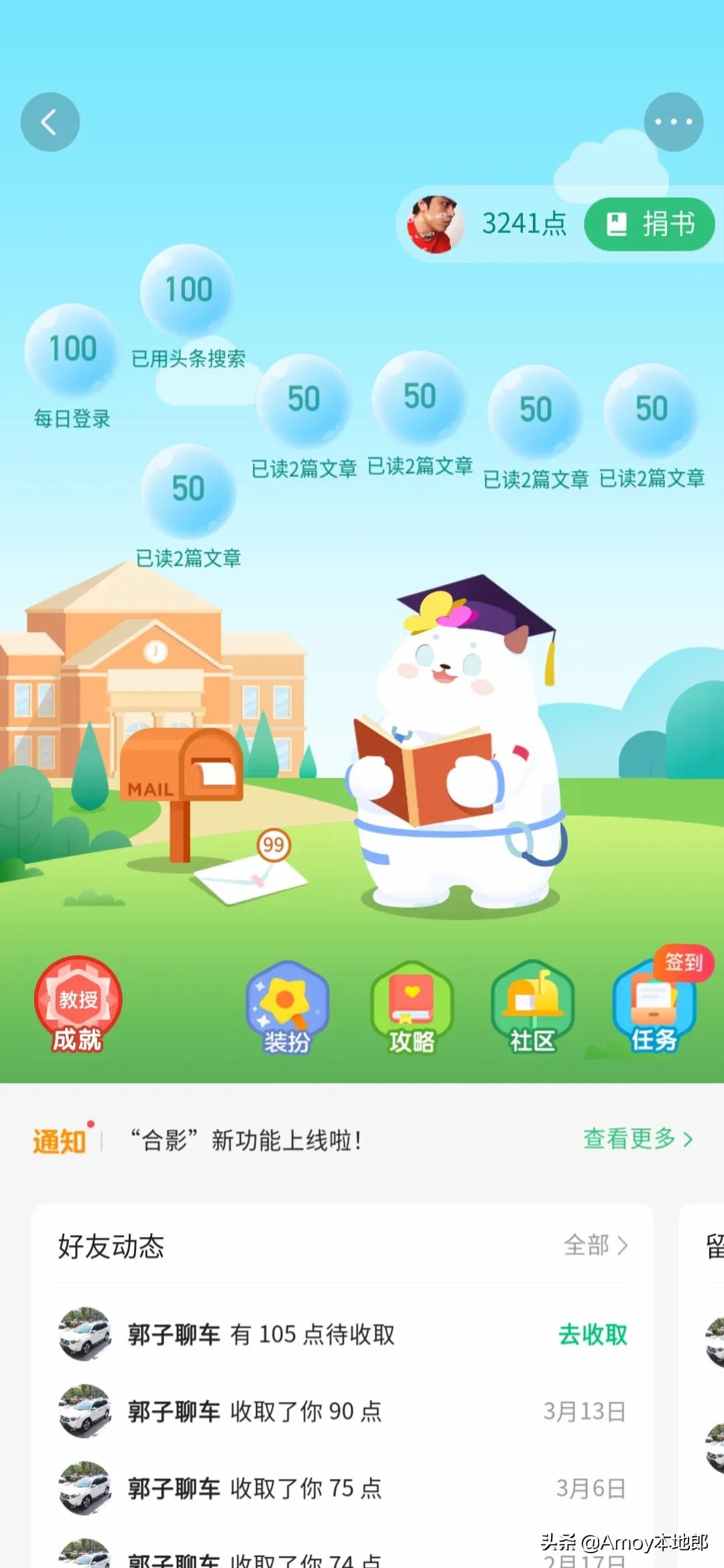
Task: Open the 攻略 guide
Action: [x=412, y=1008]
